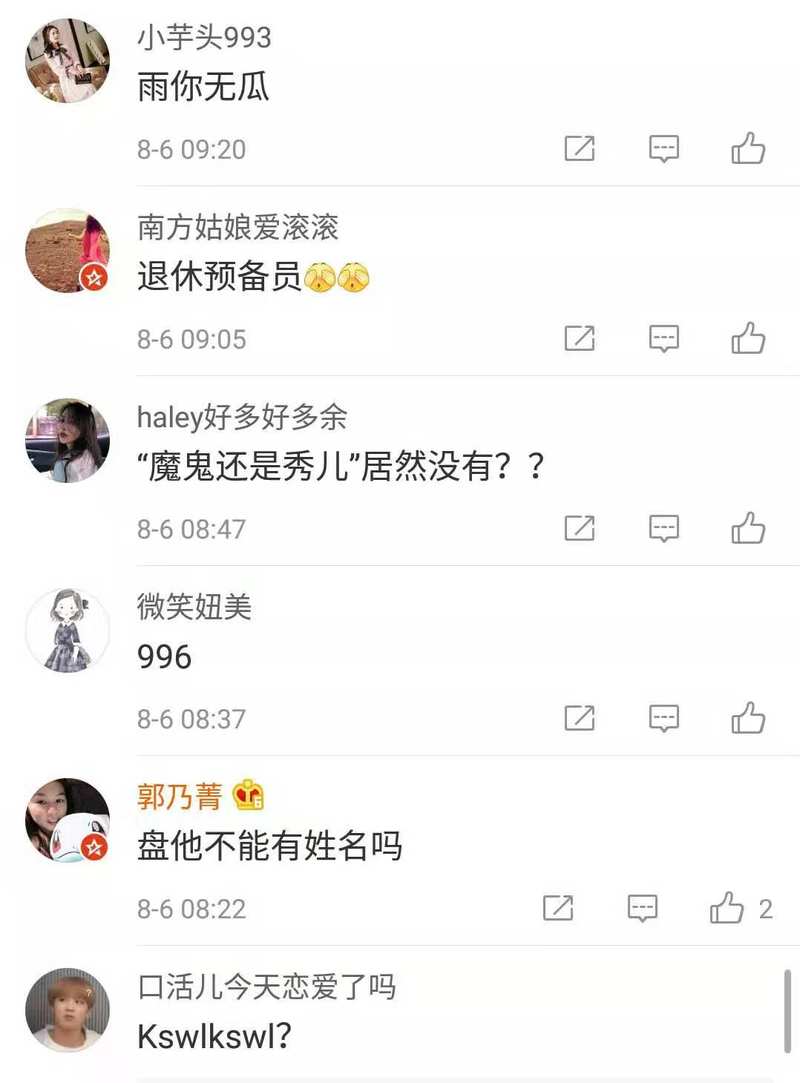Reply to 微笑妞美's 996 comment
This screenshot has height=1083, width=800.
[x=664, y=718]
